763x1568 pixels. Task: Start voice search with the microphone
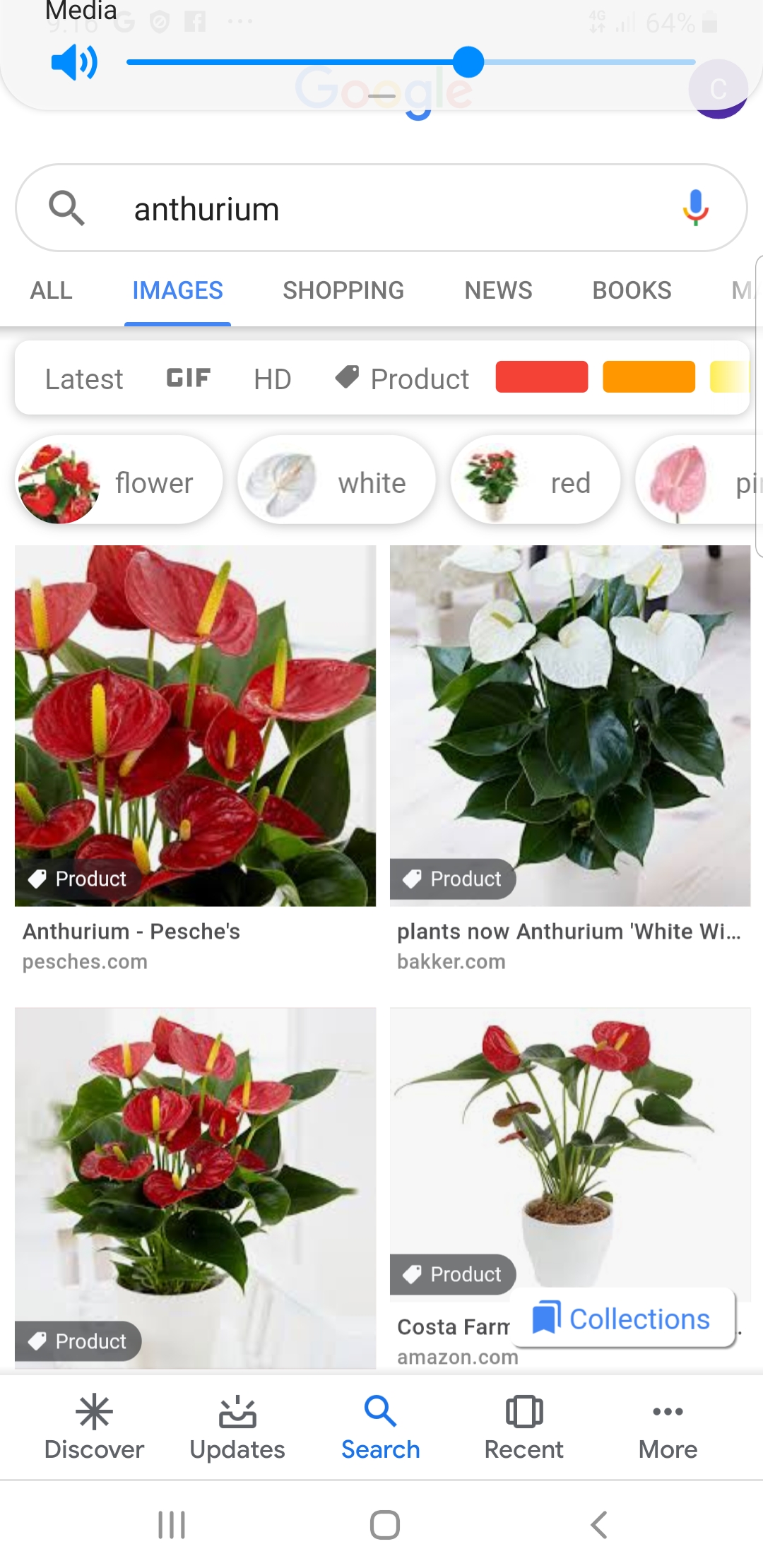tap(695, 208)
